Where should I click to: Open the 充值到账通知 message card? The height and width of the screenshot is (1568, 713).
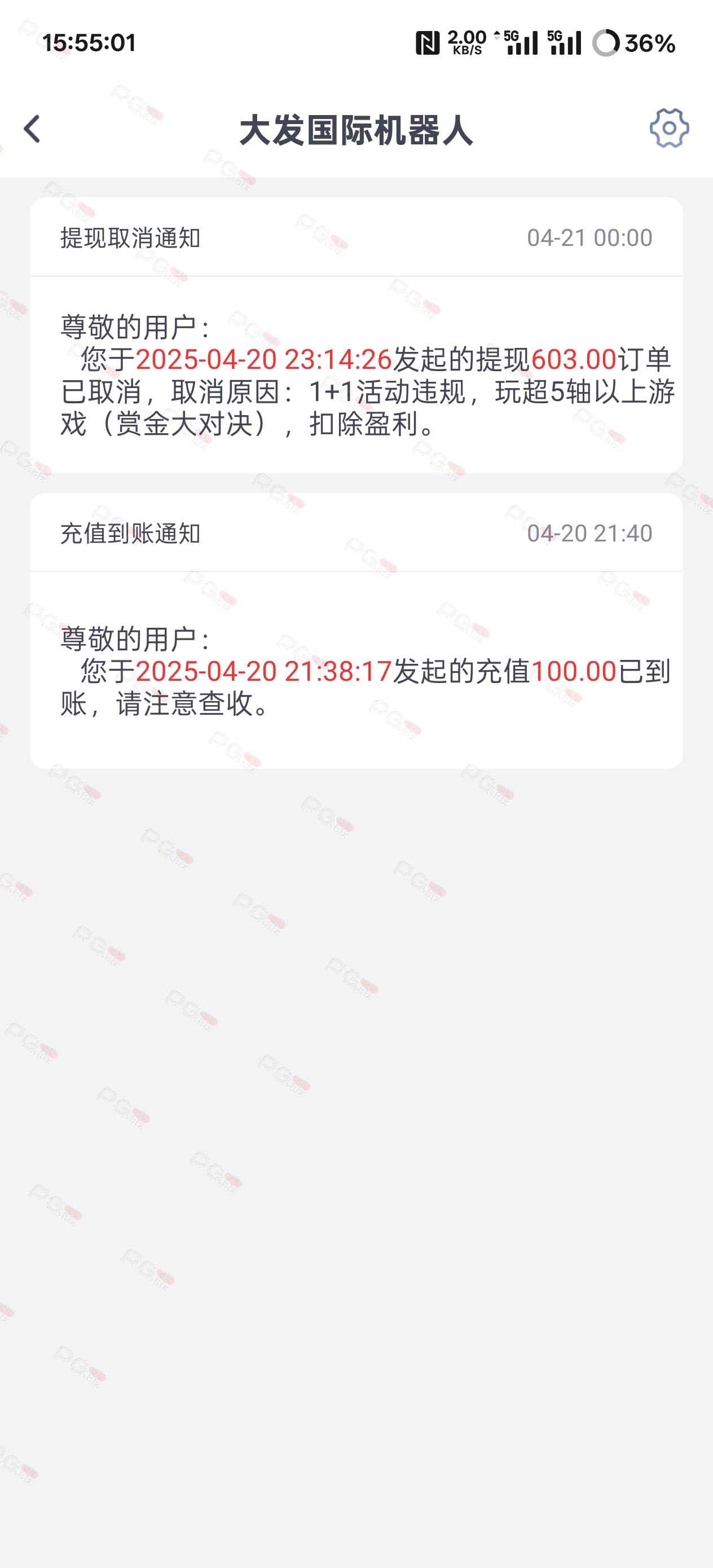click(x=356, y=631)
